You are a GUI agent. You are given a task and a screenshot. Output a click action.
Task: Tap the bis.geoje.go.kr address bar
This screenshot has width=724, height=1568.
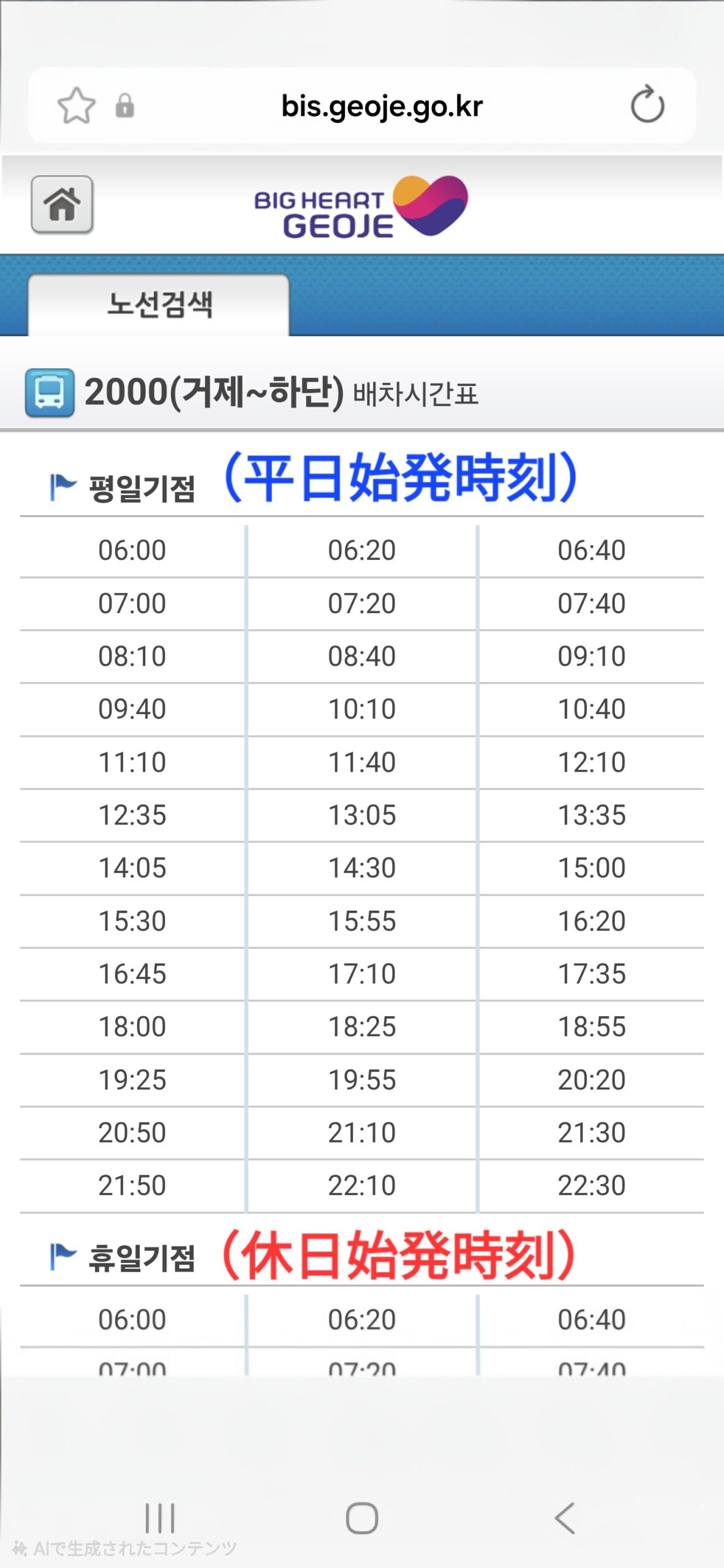382,106
